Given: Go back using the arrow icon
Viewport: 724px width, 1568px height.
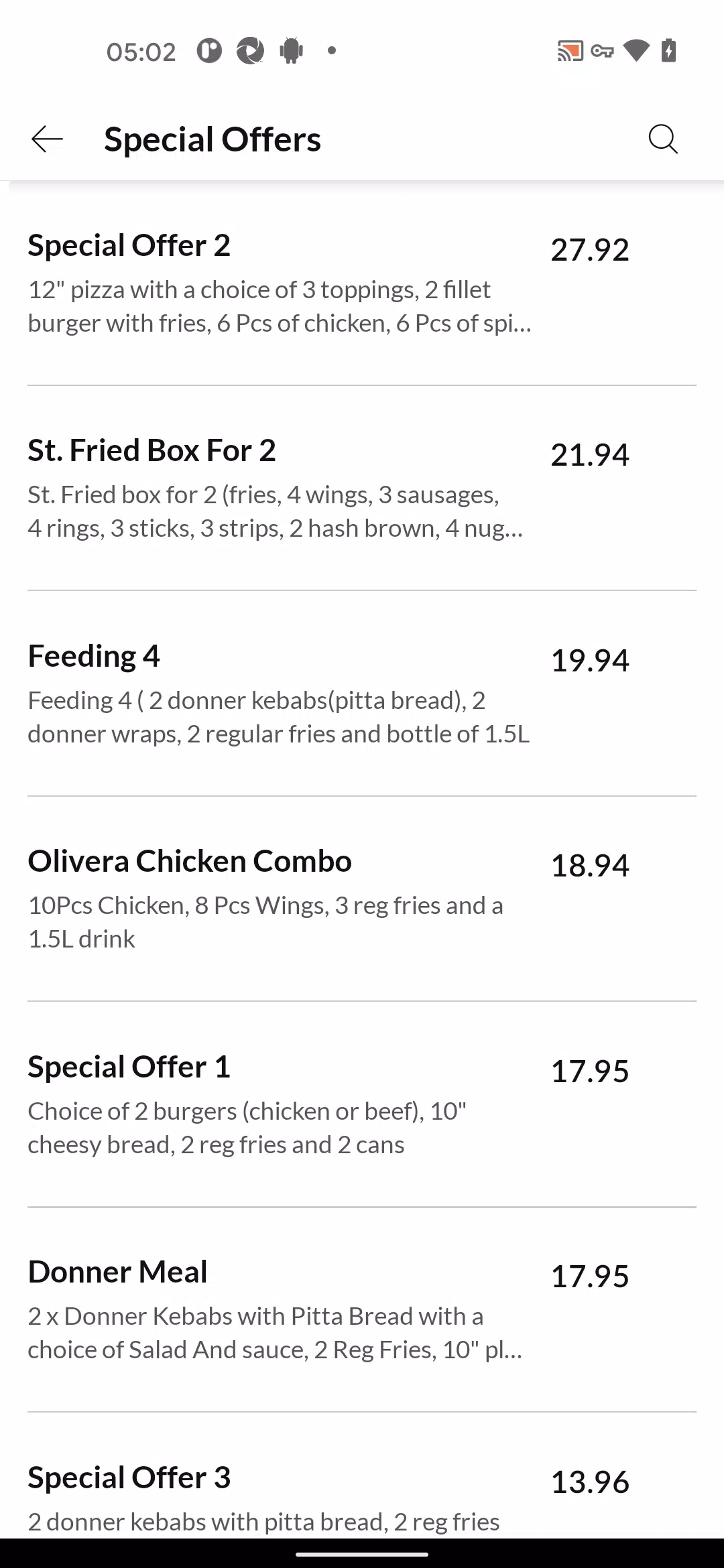Looking at the screenshot, I should [x=47, y=139].
